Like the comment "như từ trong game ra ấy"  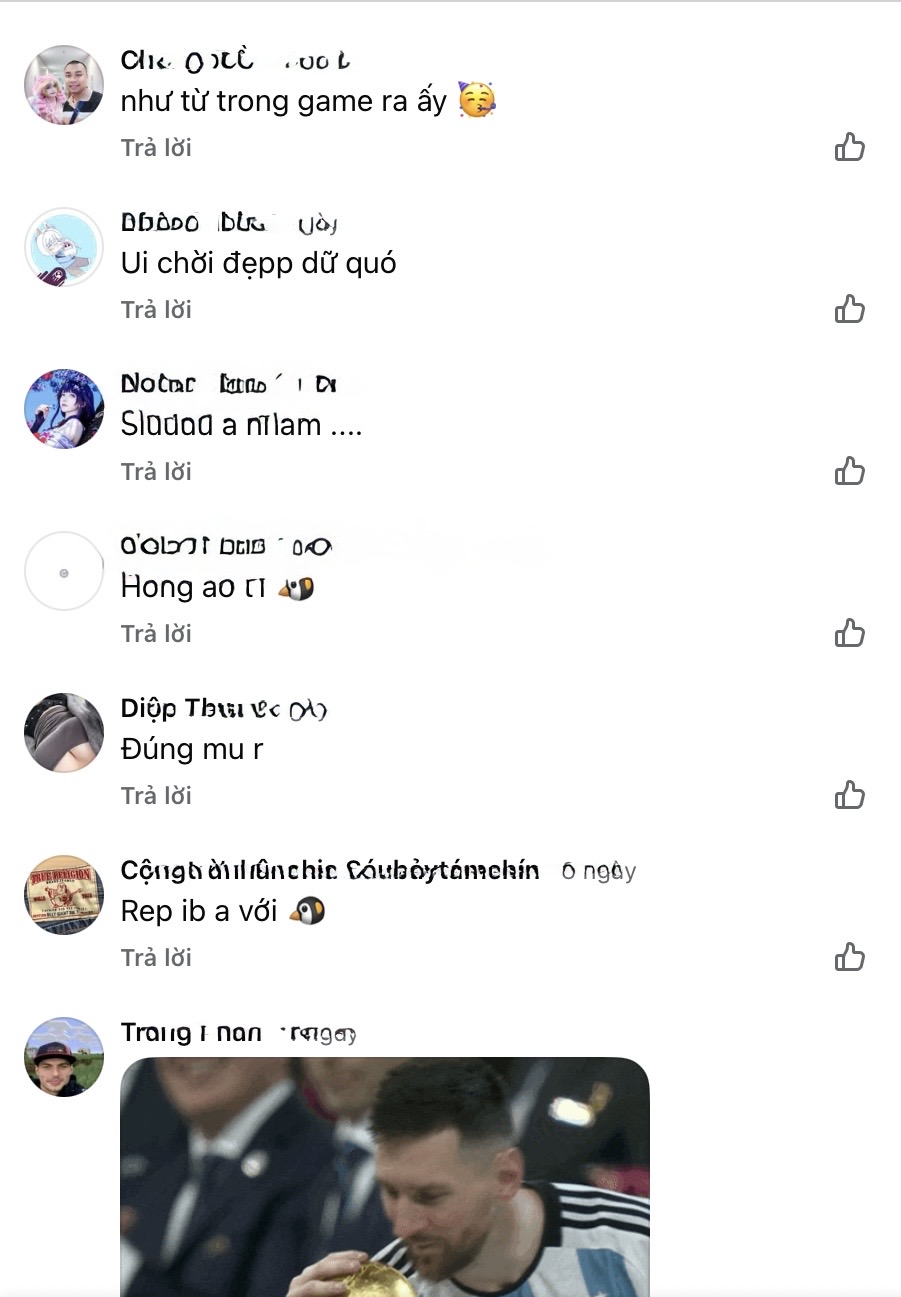(849, 148)
